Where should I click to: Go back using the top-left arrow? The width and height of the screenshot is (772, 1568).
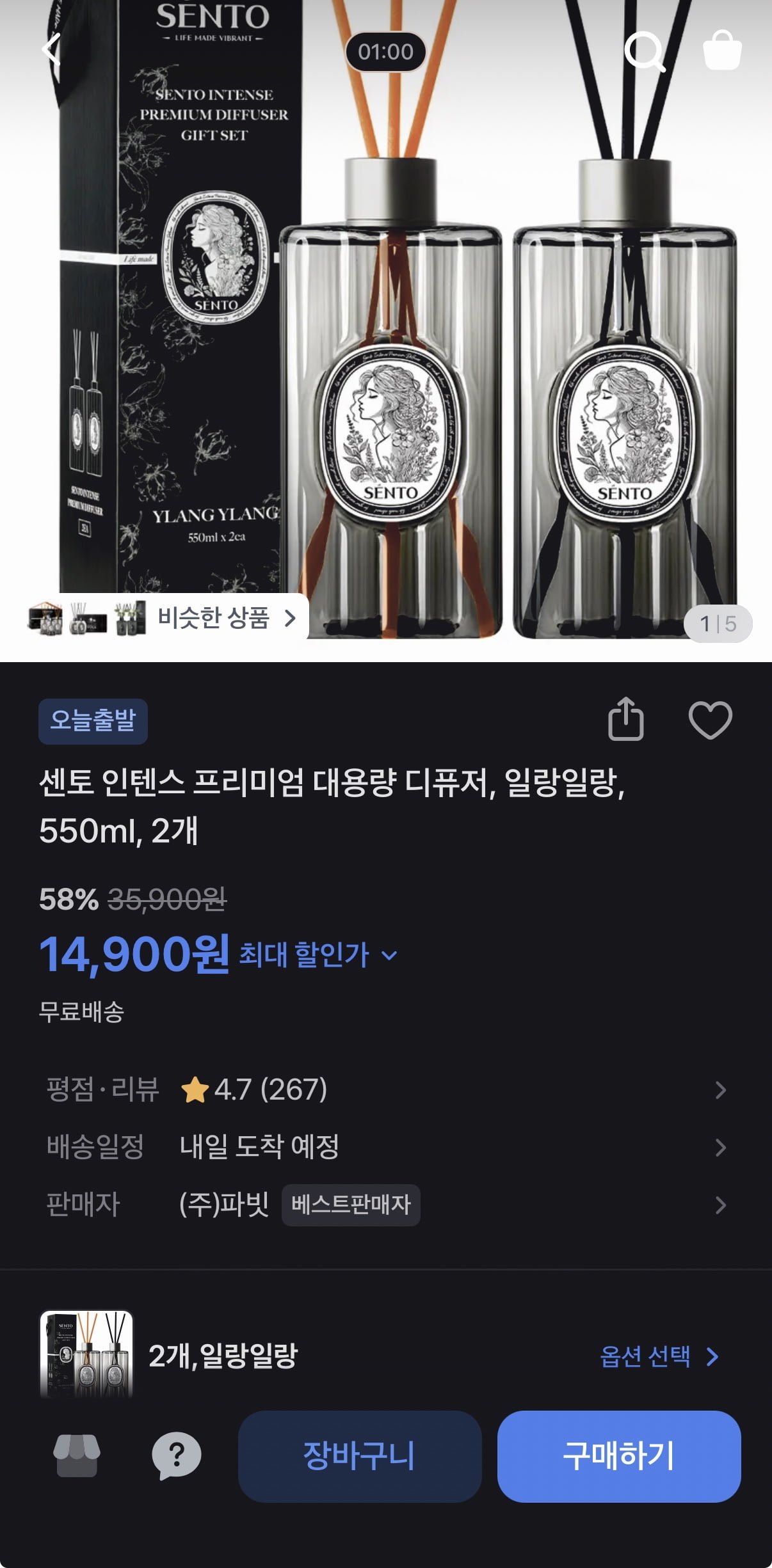pos(51,50)
